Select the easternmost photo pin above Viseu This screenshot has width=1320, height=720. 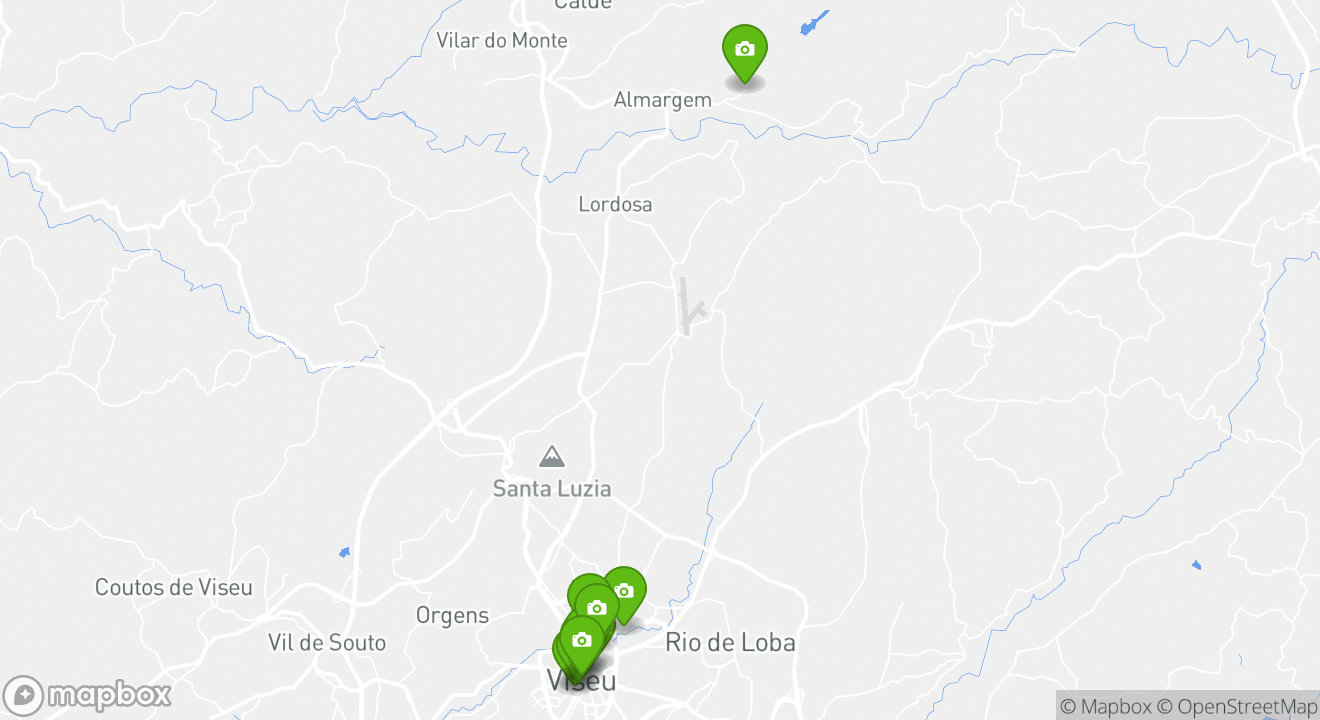pyautogui.click(x=624, y=591)
